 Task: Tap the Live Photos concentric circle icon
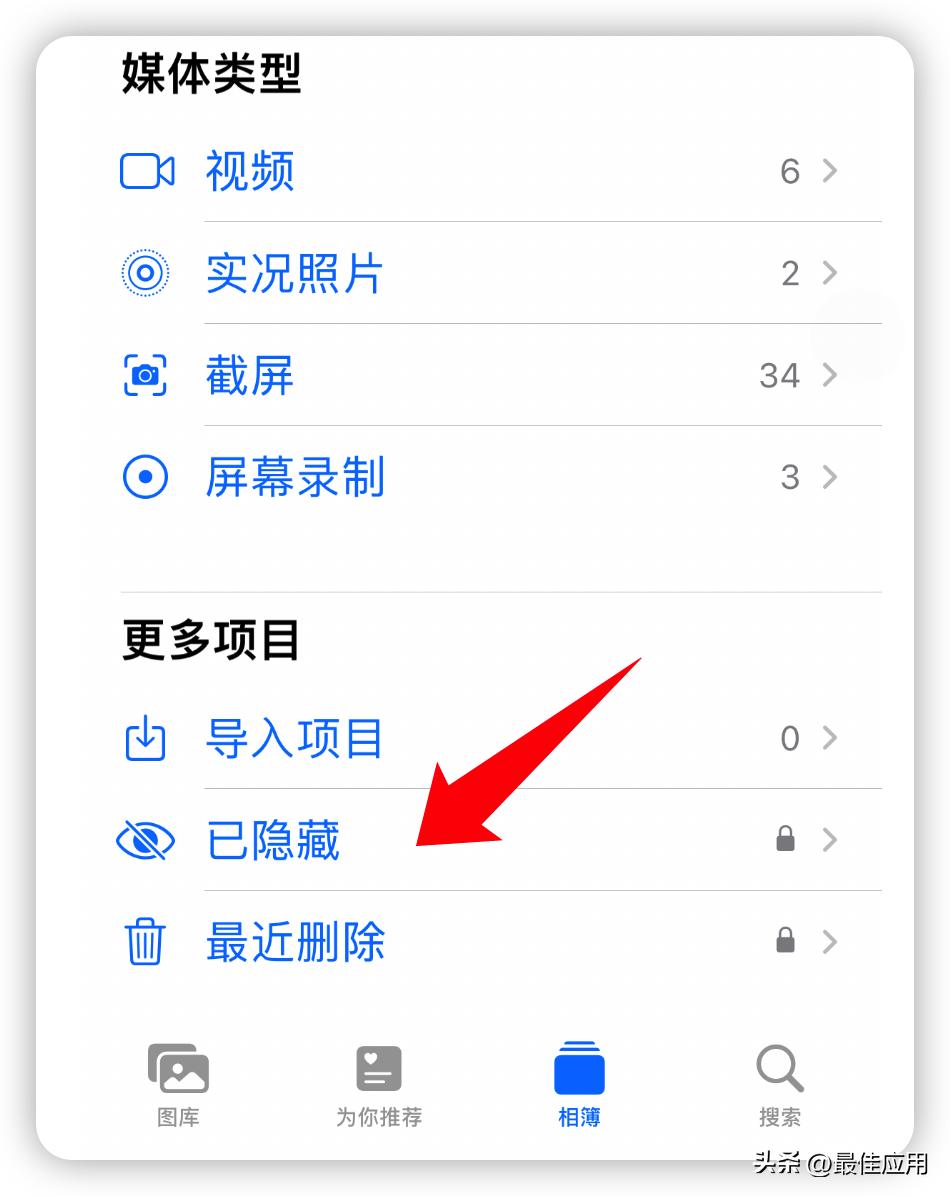coord(145,273)
